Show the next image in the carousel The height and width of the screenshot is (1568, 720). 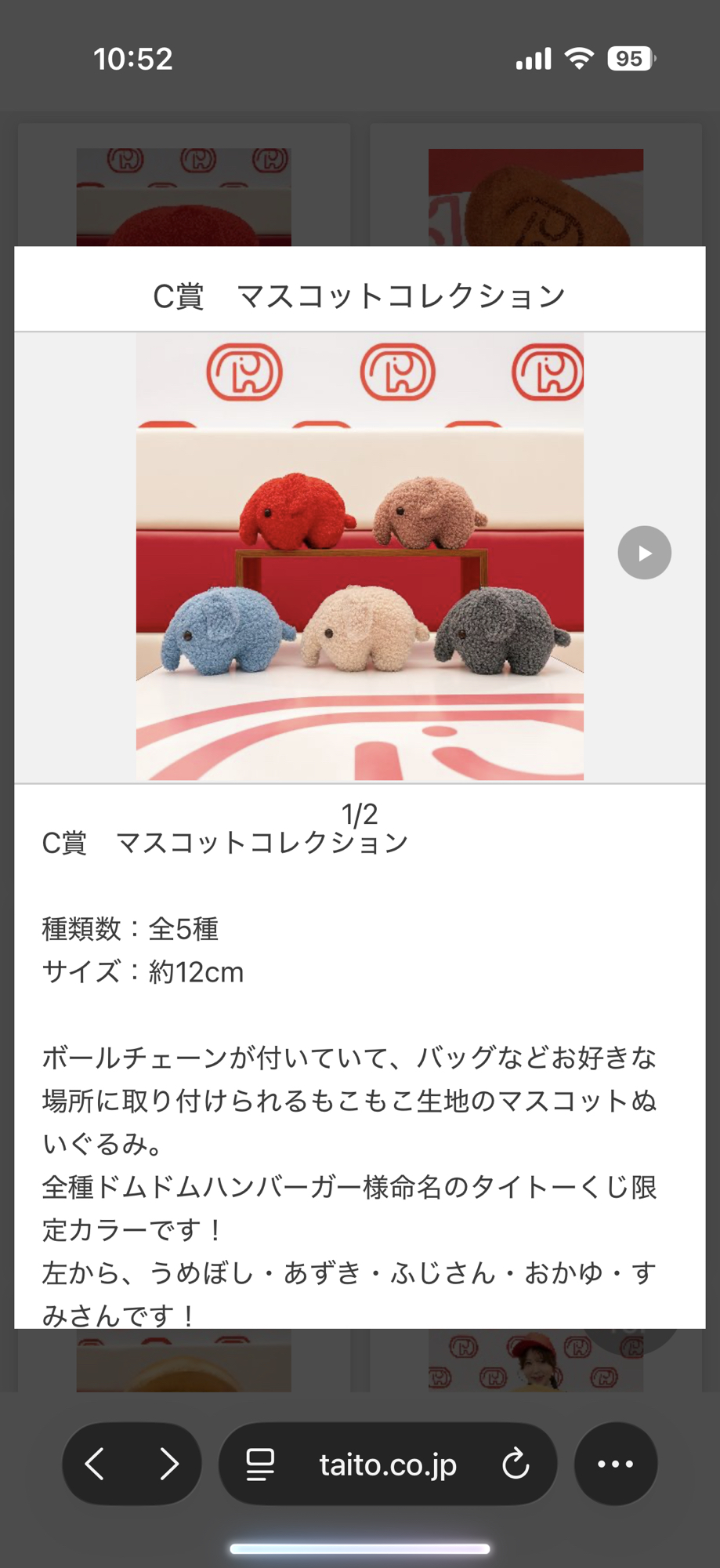pos(644,553)
